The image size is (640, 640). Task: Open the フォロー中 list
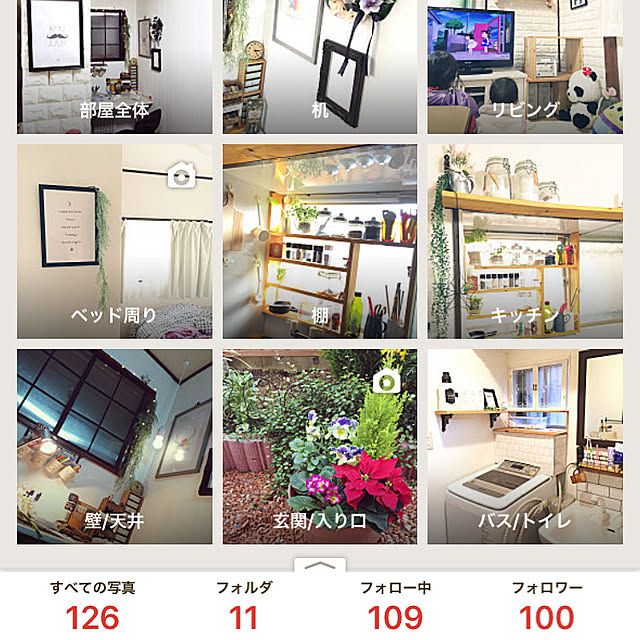point(395,606)
